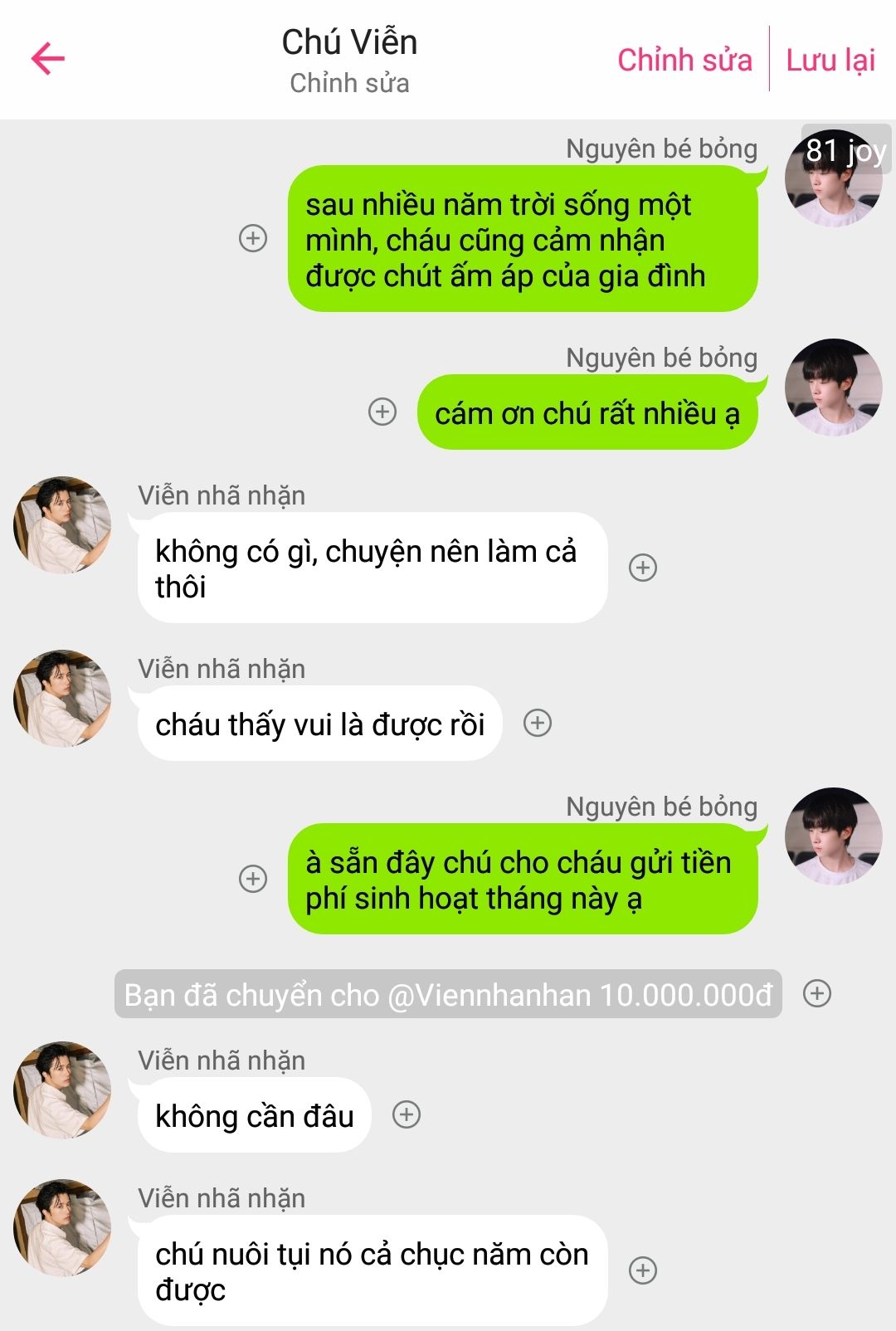Tap plus icon beside "sau nhiều năm trời" message
The width and height of the screenshot is (896, 1331).
pos(253,238)
